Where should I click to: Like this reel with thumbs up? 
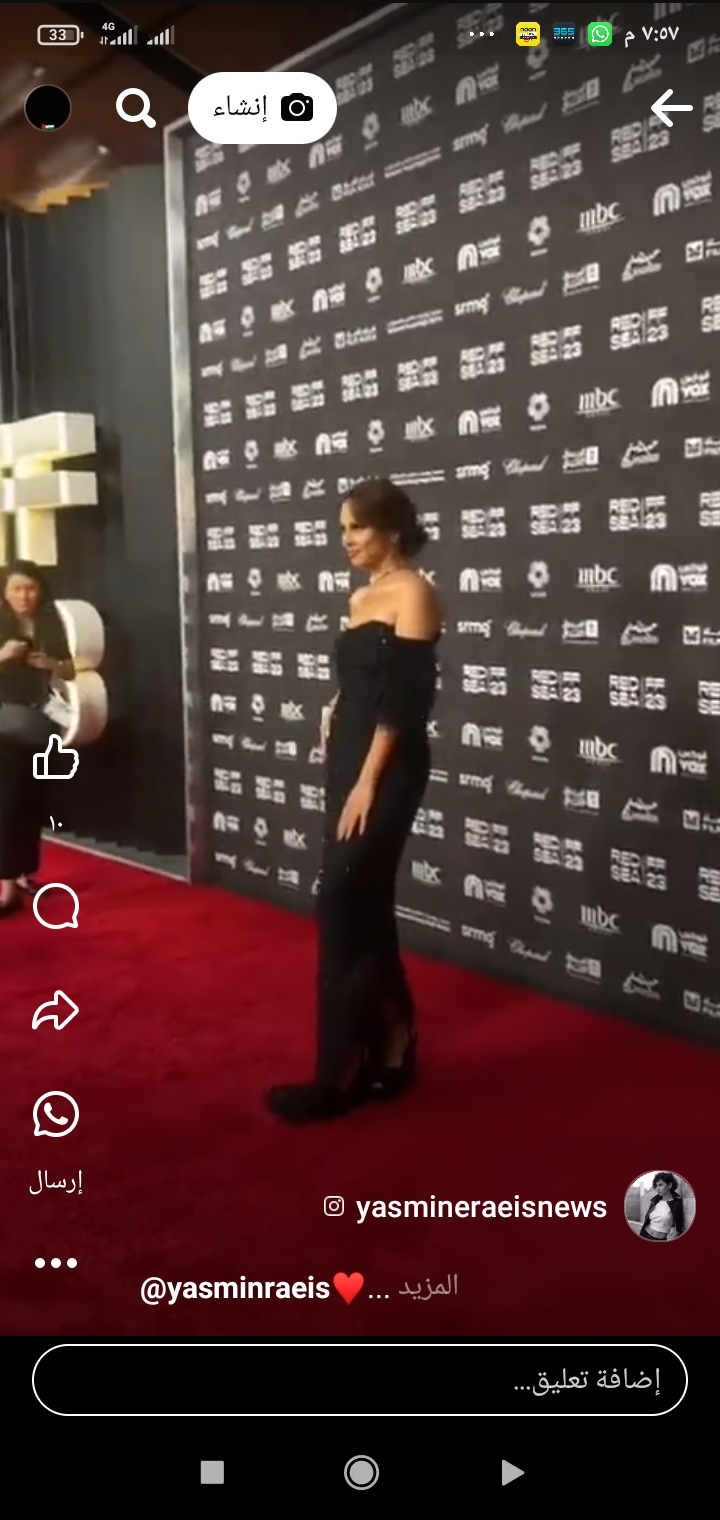[56, 757]
